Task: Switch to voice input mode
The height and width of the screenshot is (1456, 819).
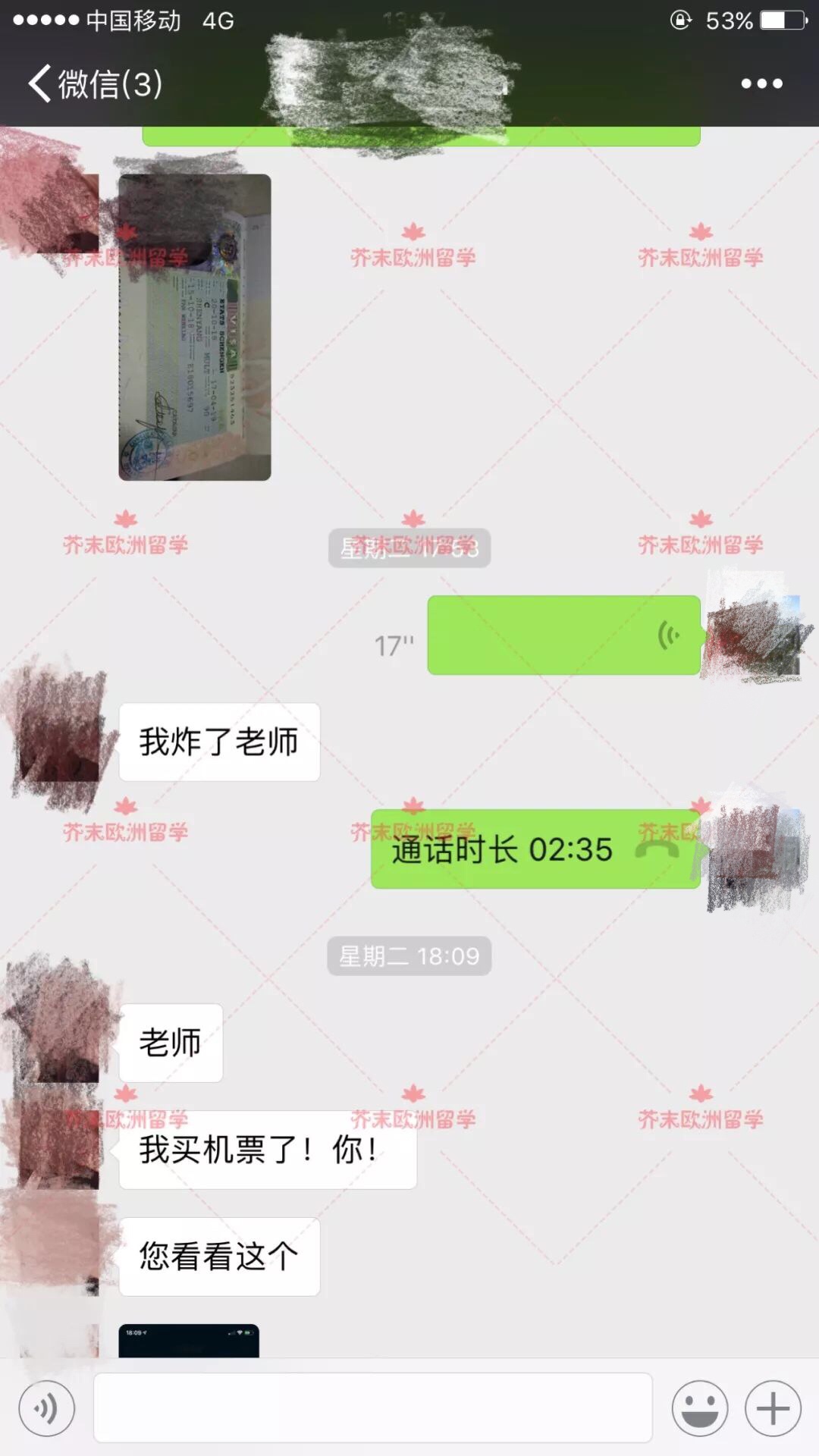Action: coord(47,1409)
